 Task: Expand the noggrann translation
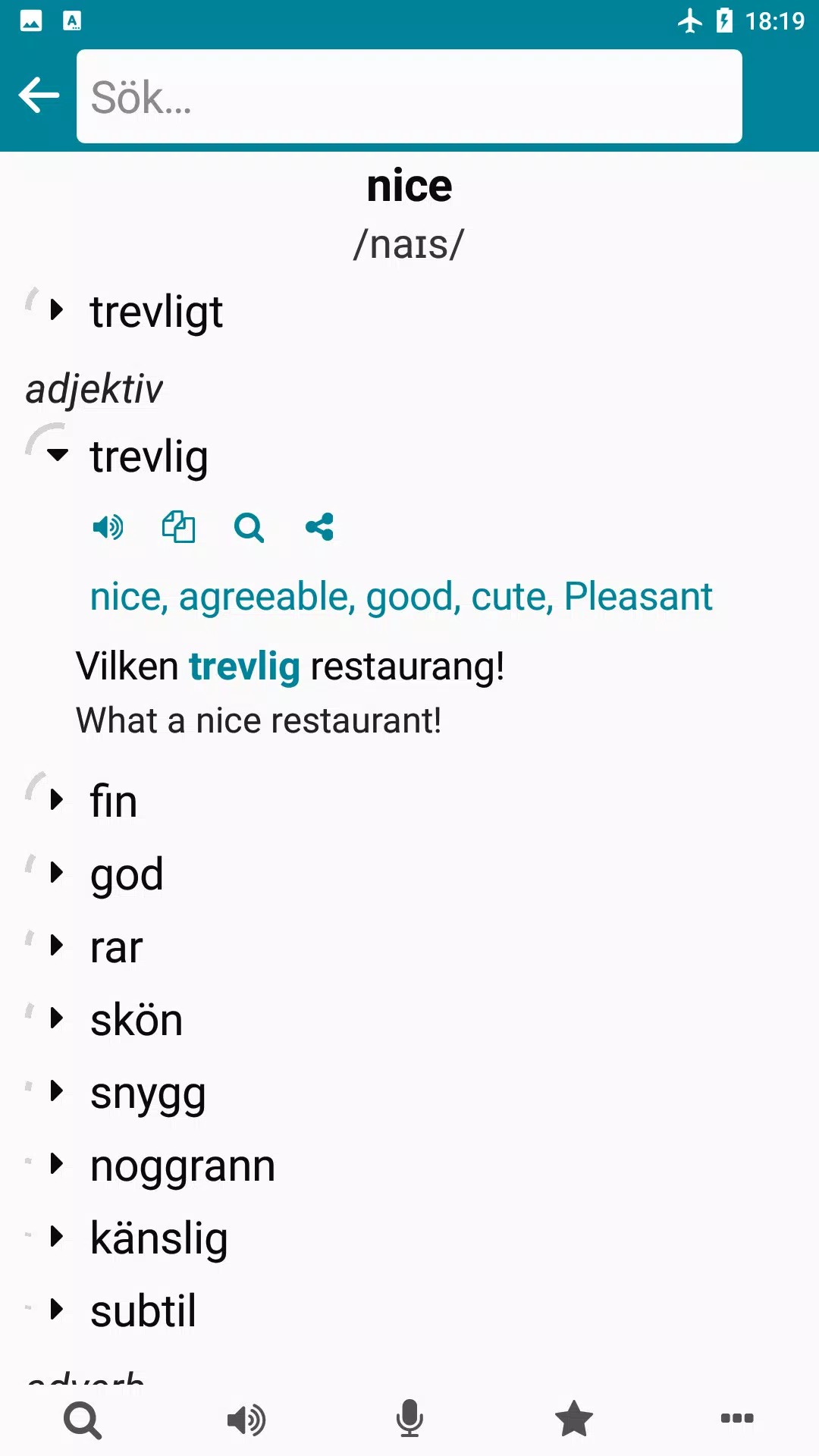(57, 1164)
